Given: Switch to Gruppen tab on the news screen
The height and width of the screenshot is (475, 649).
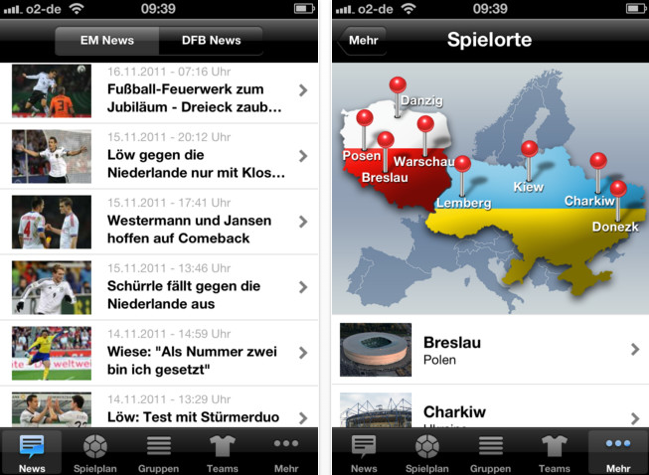Looking at the screenshot, I should [x=159, y=452].
